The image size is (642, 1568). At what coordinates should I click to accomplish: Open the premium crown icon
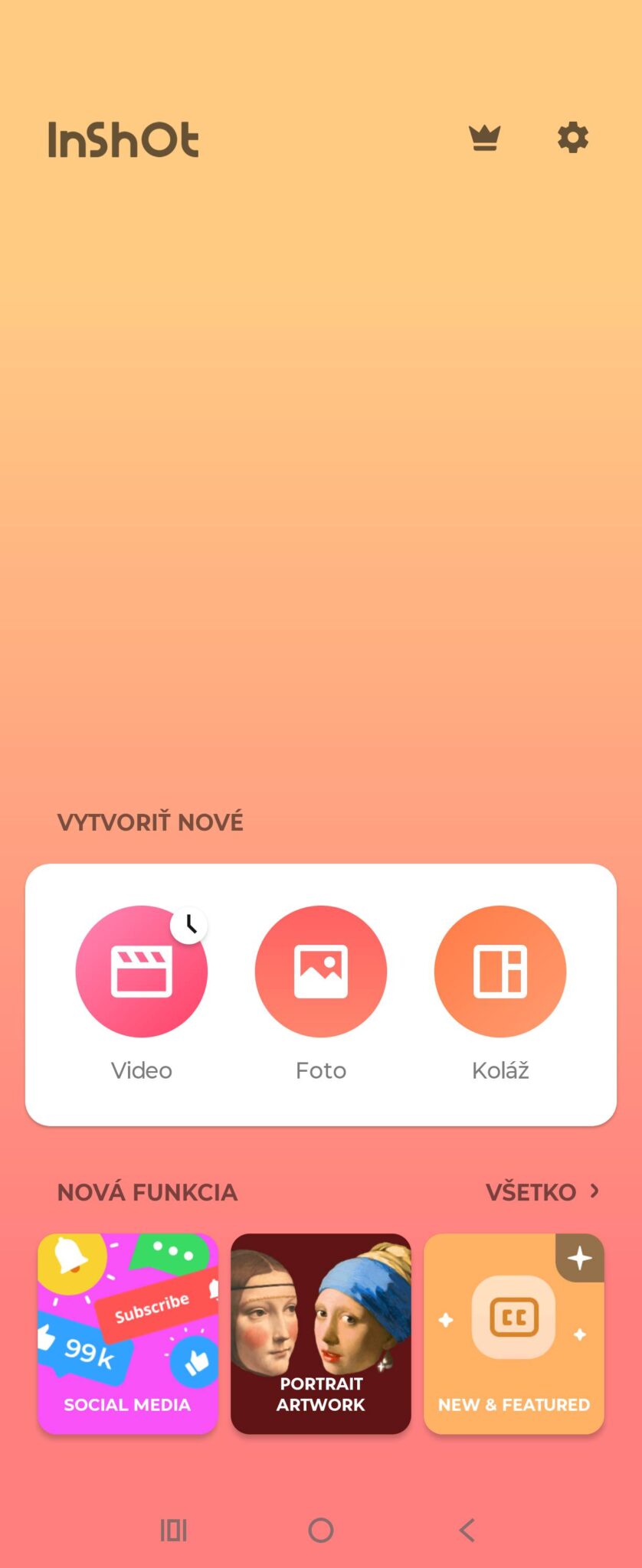(484, 139)
